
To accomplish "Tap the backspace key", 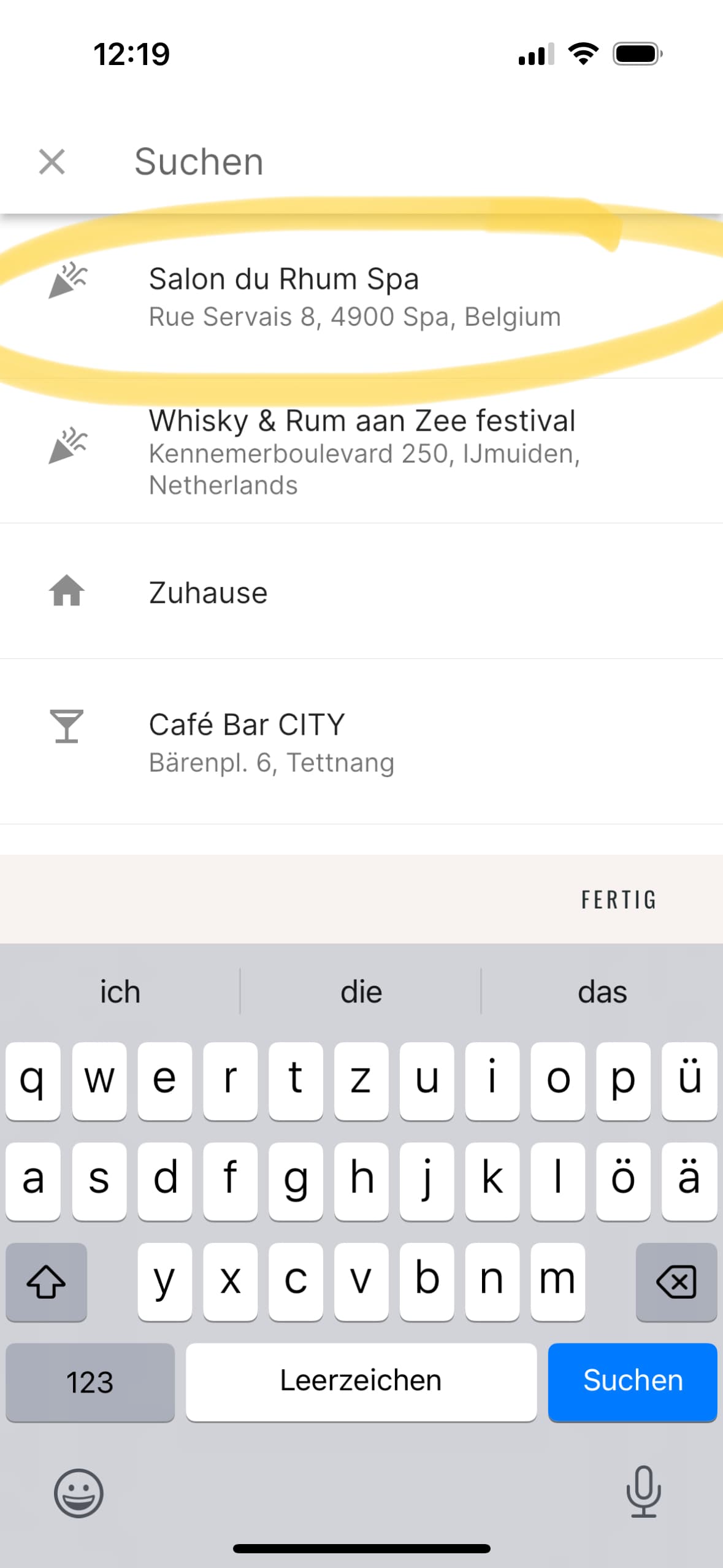I will pos(676,1282).
